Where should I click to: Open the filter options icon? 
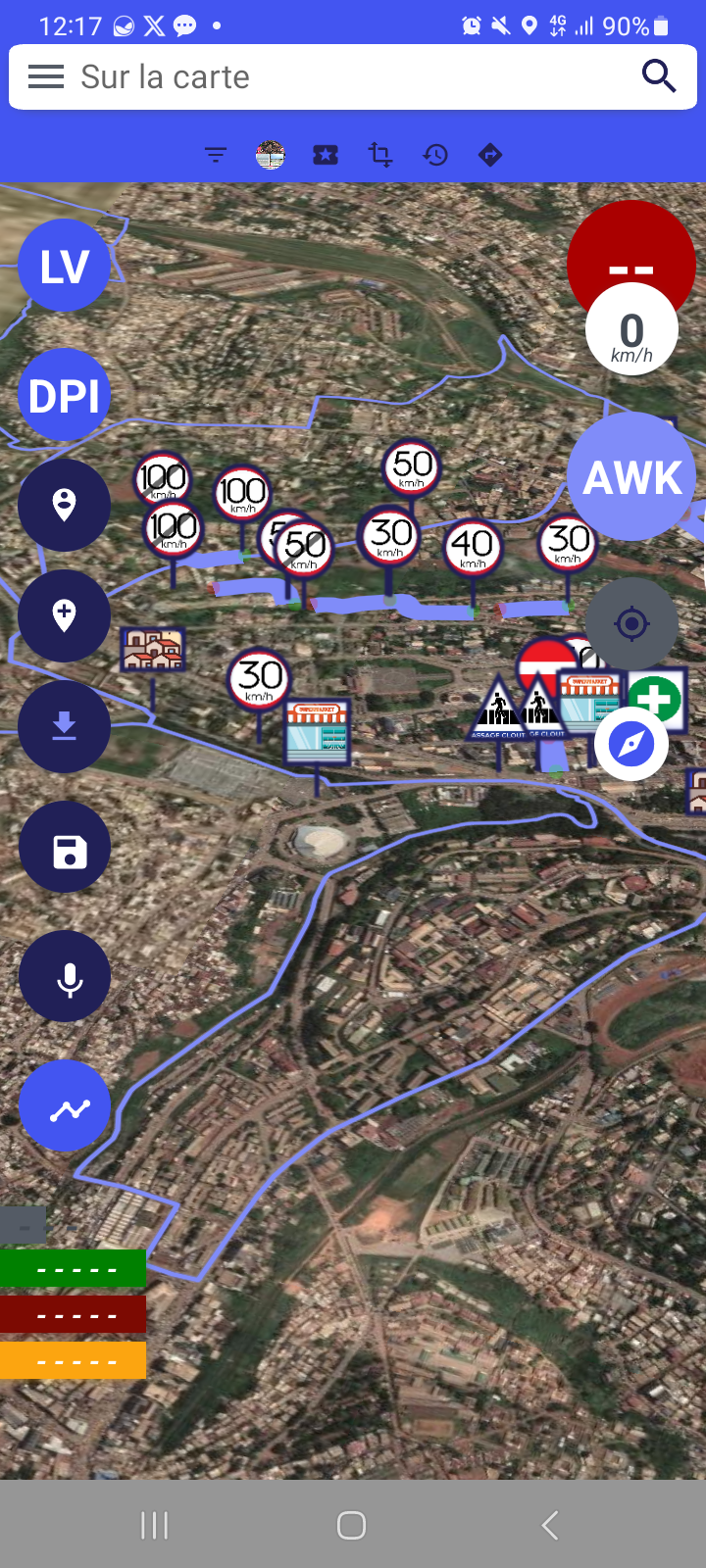216,155
